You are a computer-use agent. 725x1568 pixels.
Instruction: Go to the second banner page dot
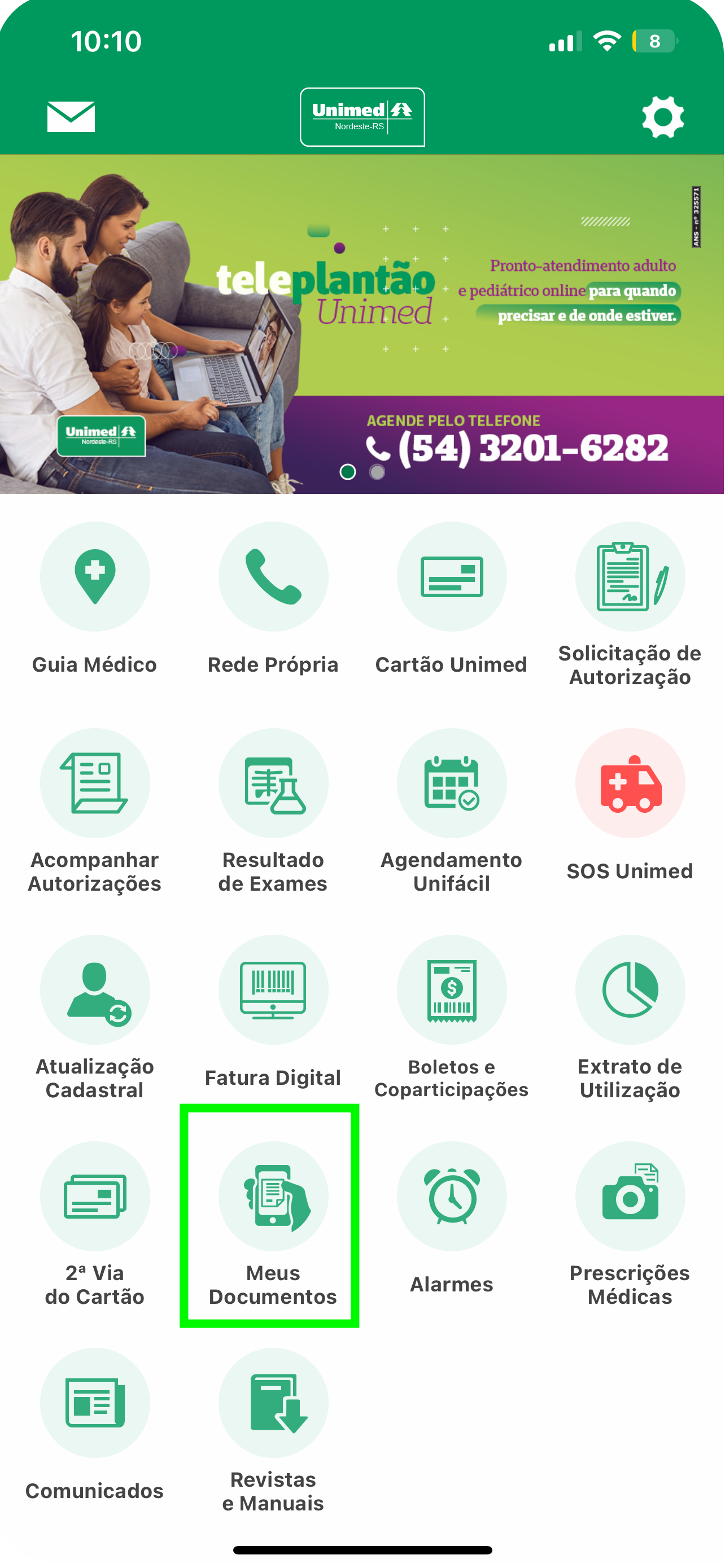pyautogui.click(x=377, y=472)
